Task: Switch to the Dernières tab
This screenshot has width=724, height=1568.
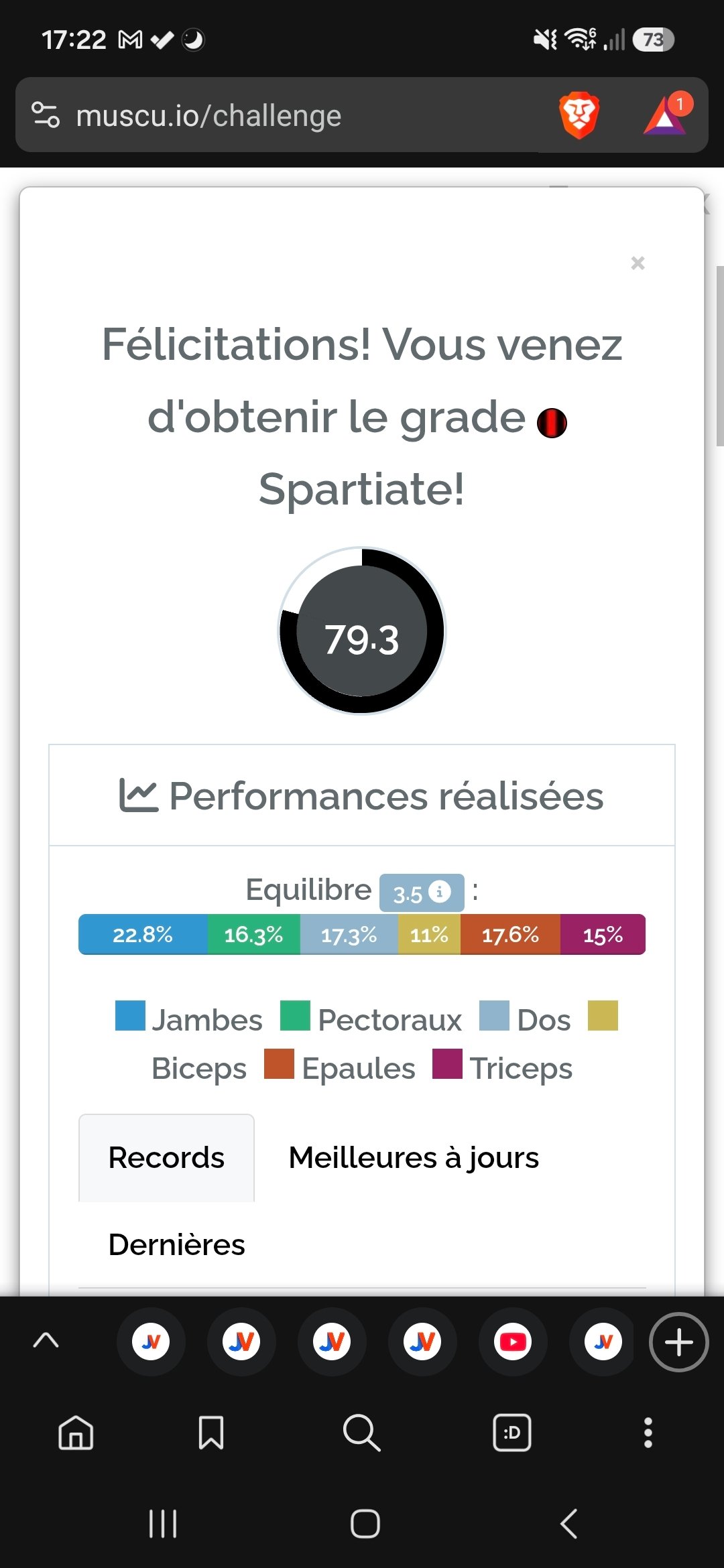Action: click(176, 1245)
